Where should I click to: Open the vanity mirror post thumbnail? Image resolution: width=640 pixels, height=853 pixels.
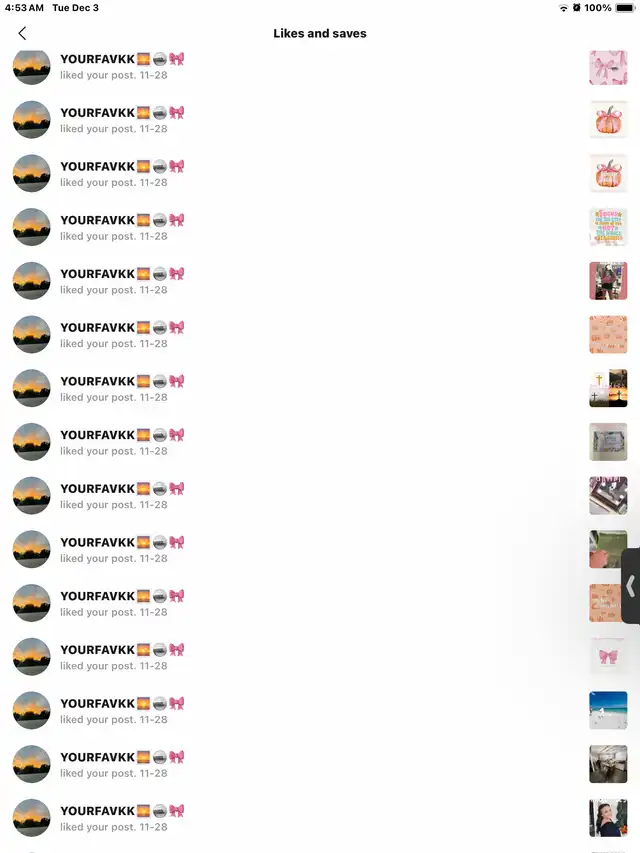pyautogui.click(x=608, y=496)
